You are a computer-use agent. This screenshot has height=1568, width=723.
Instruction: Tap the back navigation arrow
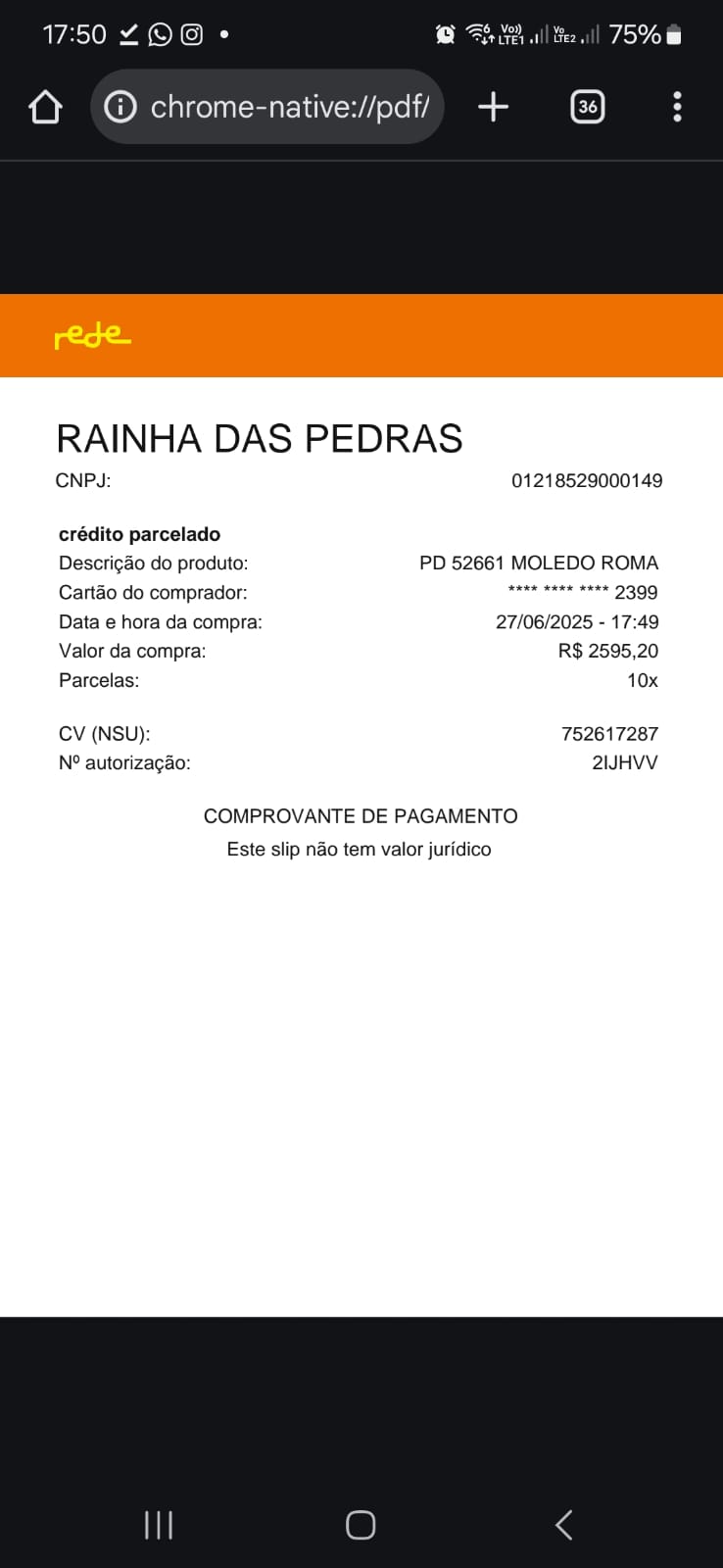point(563,1524)
